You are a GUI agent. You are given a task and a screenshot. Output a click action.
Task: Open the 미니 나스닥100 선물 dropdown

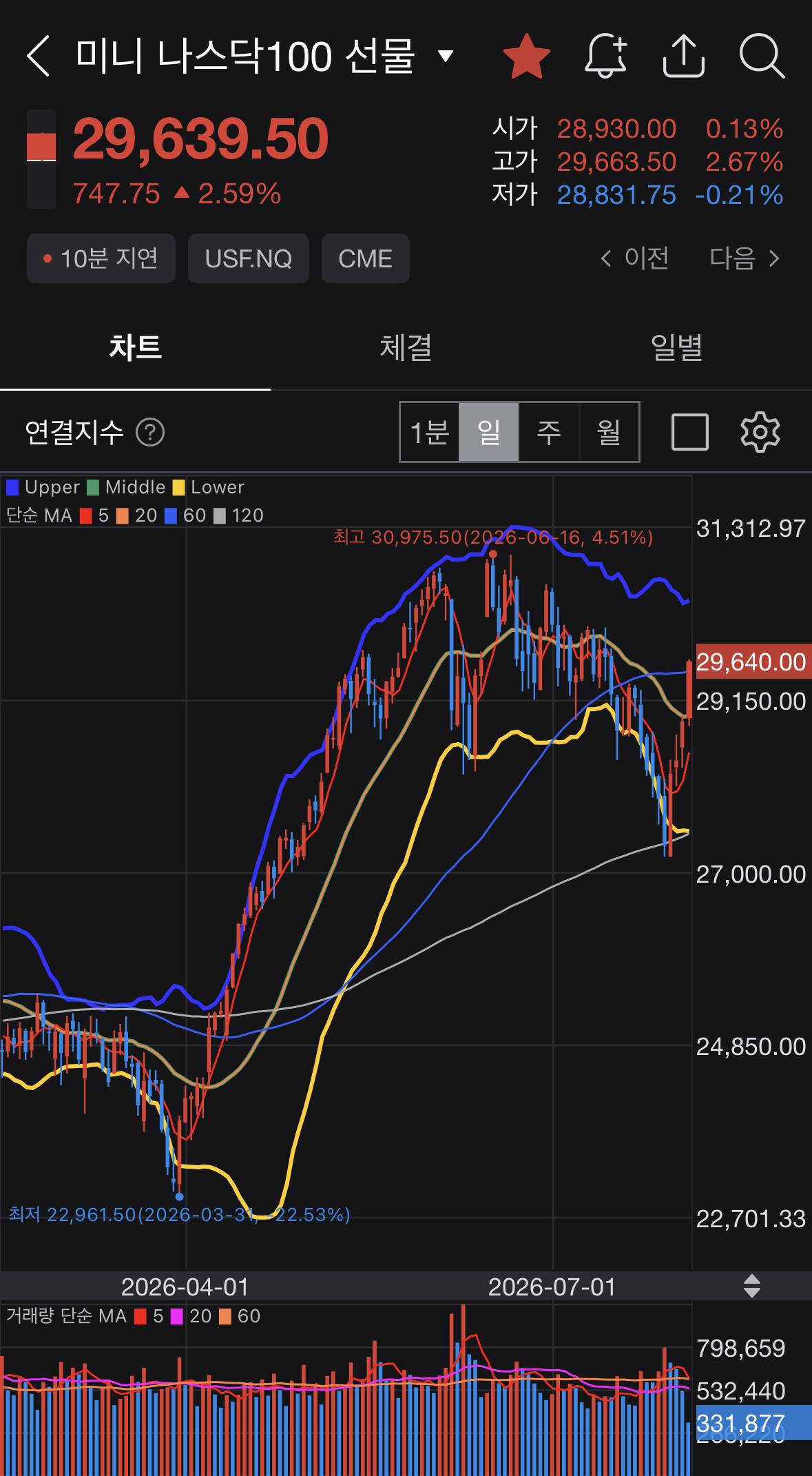446,57
